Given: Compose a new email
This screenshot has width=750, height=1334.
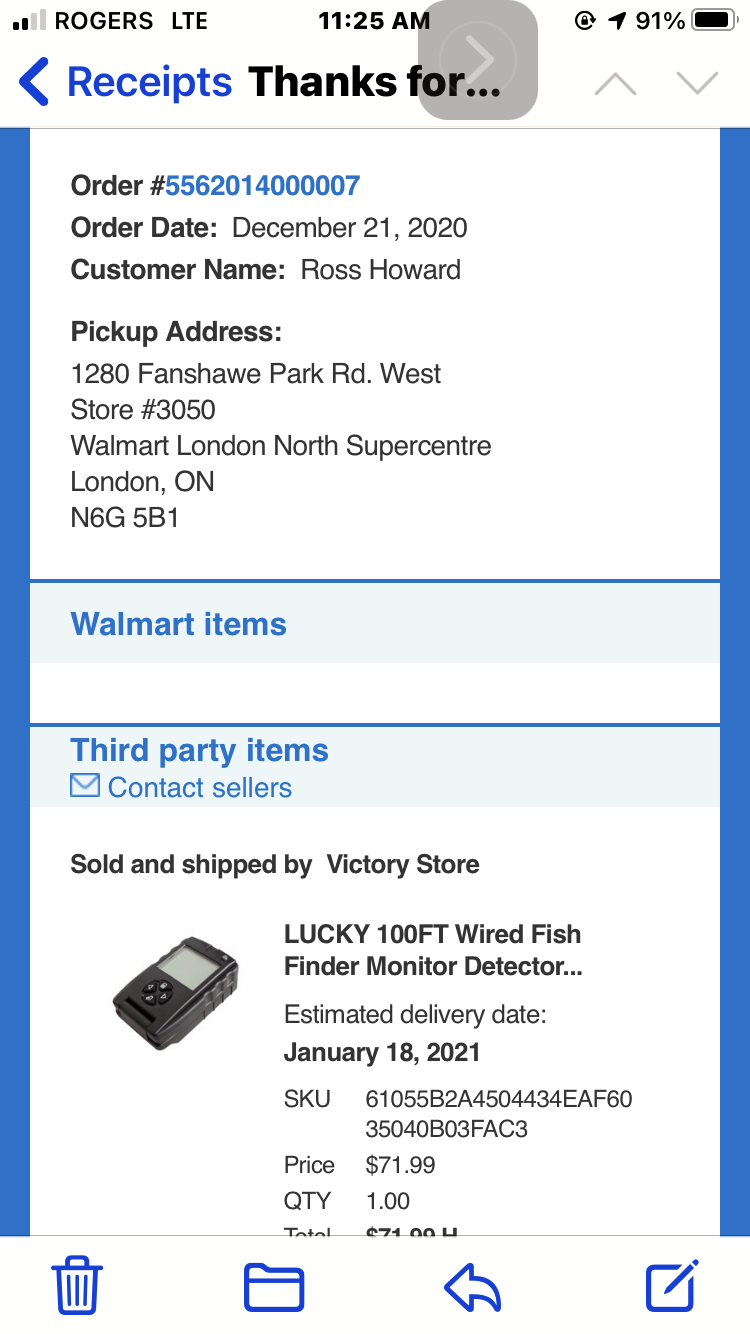Looking at the screenshot, I should tap(671, 1285).
